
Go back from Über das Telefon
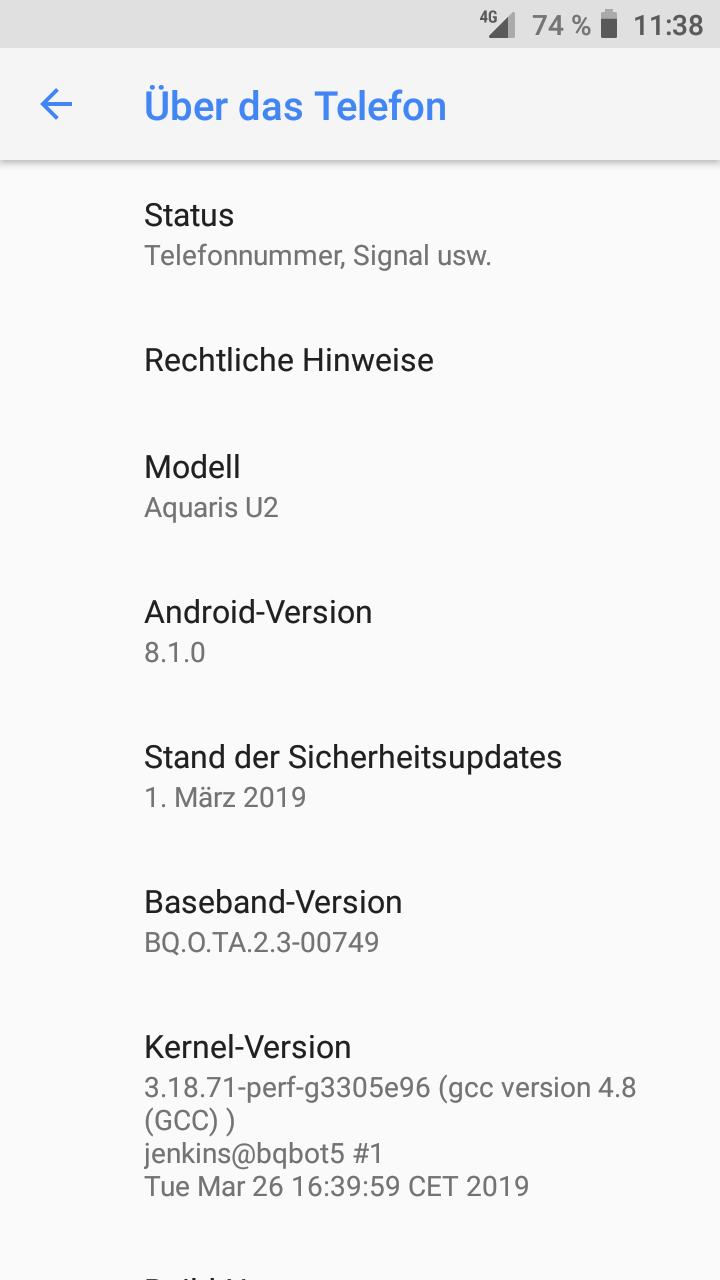56,105
